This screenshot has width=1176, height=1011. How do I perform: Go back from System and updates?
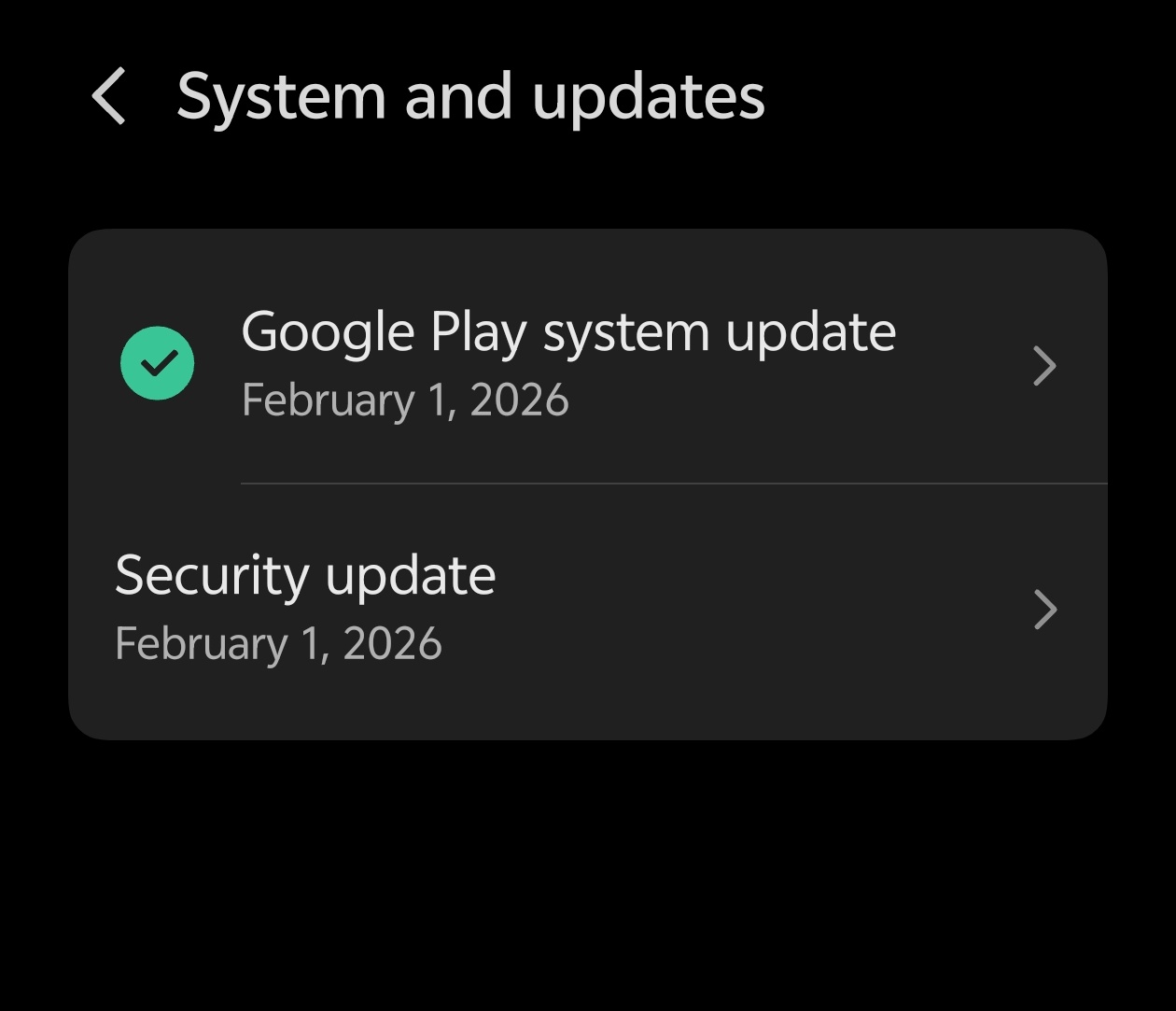pos(109,96)
